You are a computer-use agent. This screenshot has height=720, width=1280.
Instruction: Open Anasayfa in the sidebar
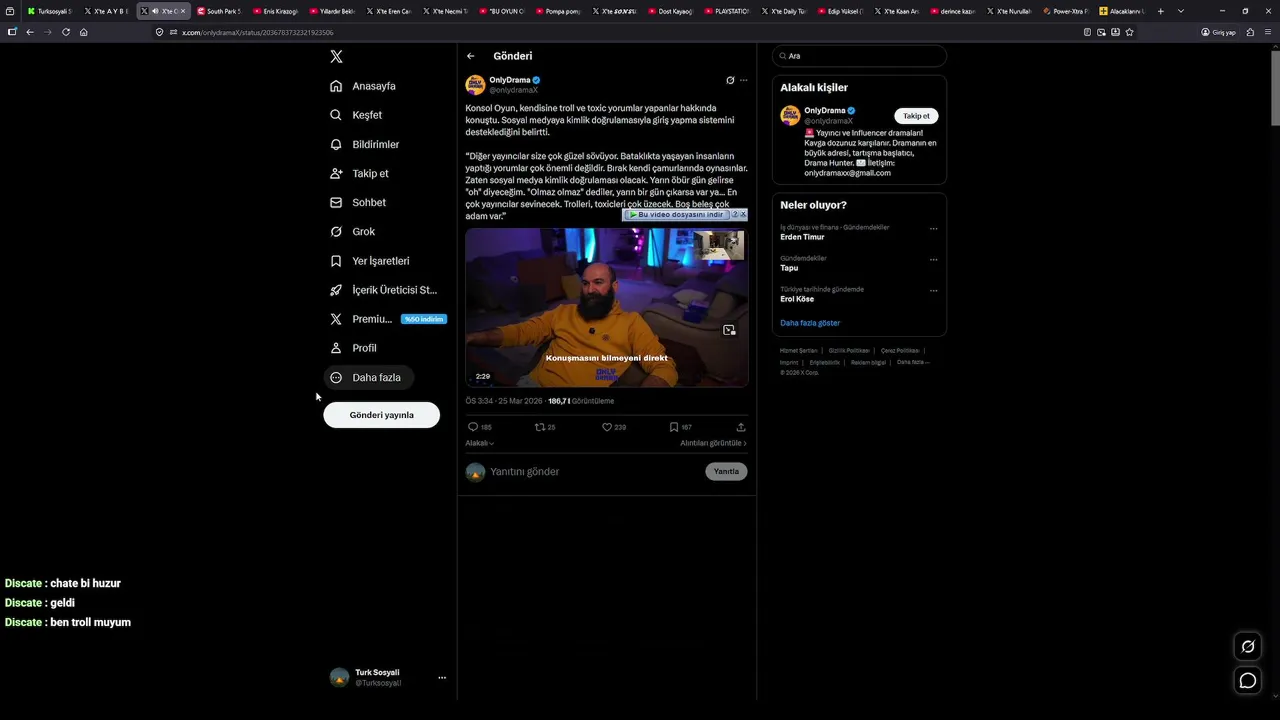pos(363,86)
